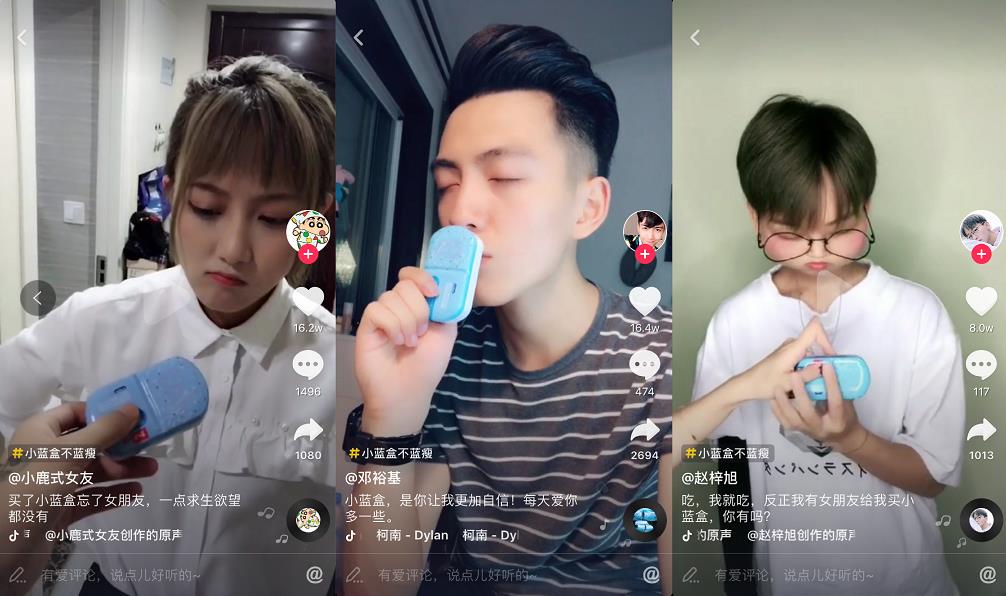This screenshot has height=596, width=1006.
Task: Share 邓裕基's video
Action: click(645, 431)
